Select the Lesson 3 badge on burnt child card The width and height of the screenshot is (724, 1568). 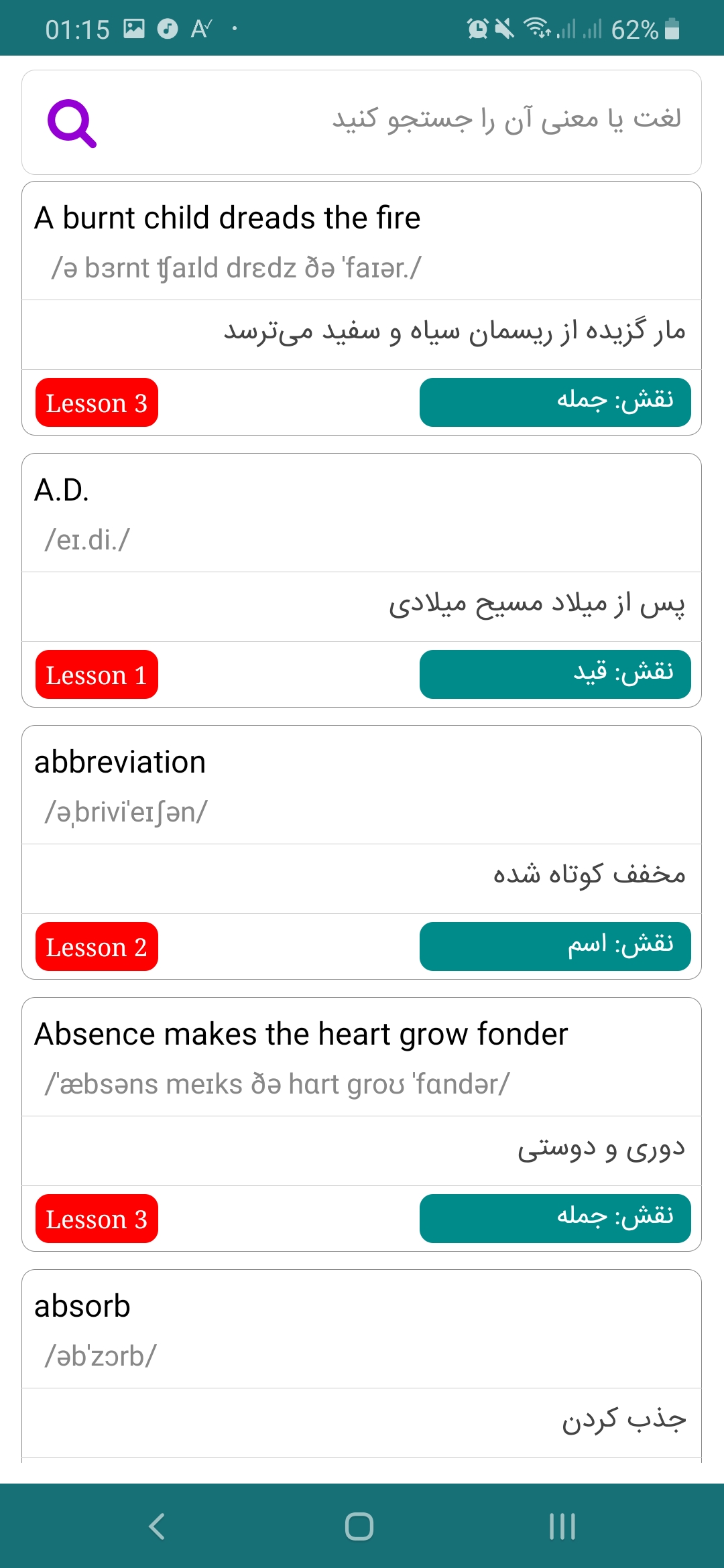coord(96,403)
